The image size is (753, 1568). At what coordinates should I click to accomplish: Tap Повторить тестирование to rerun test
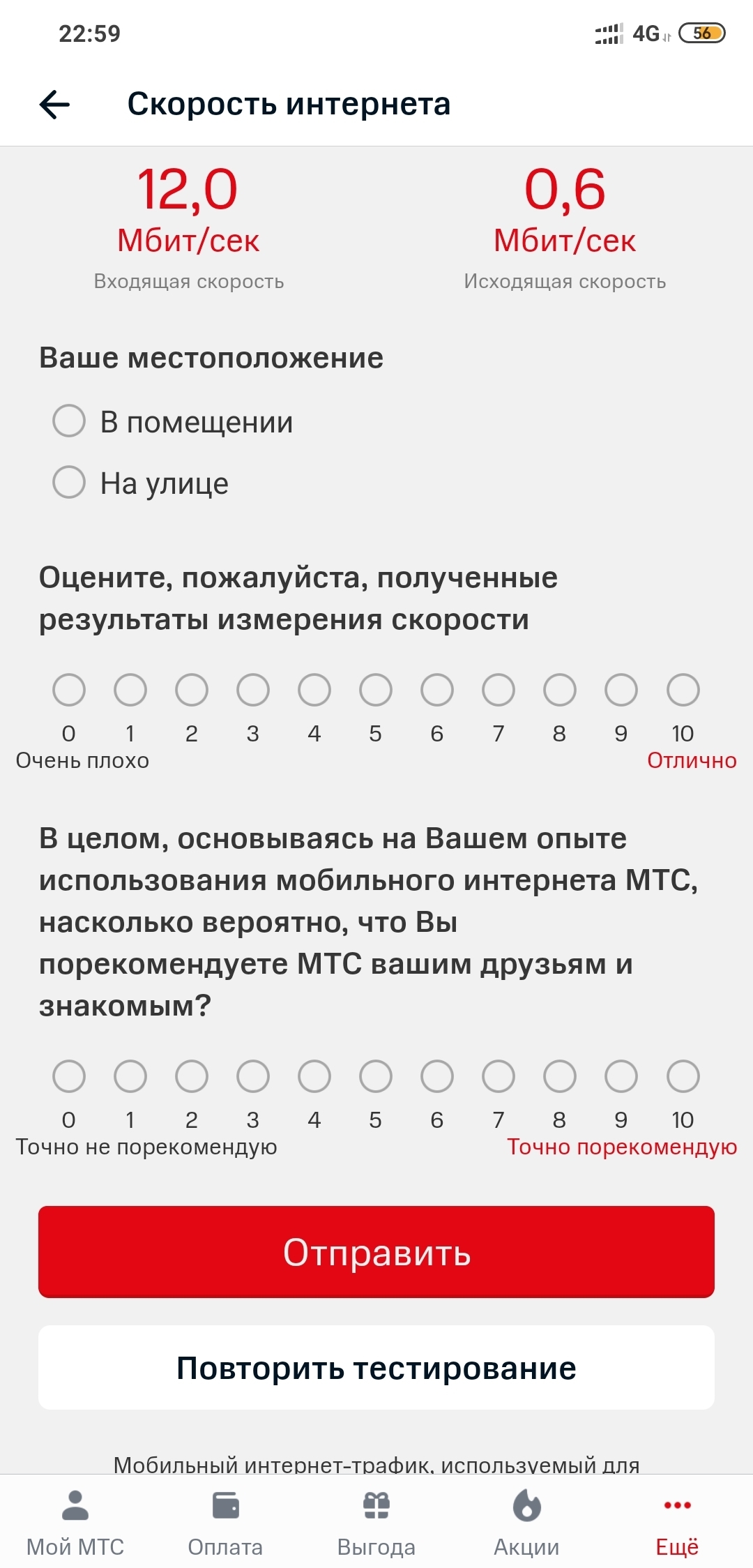(376, 1368)
